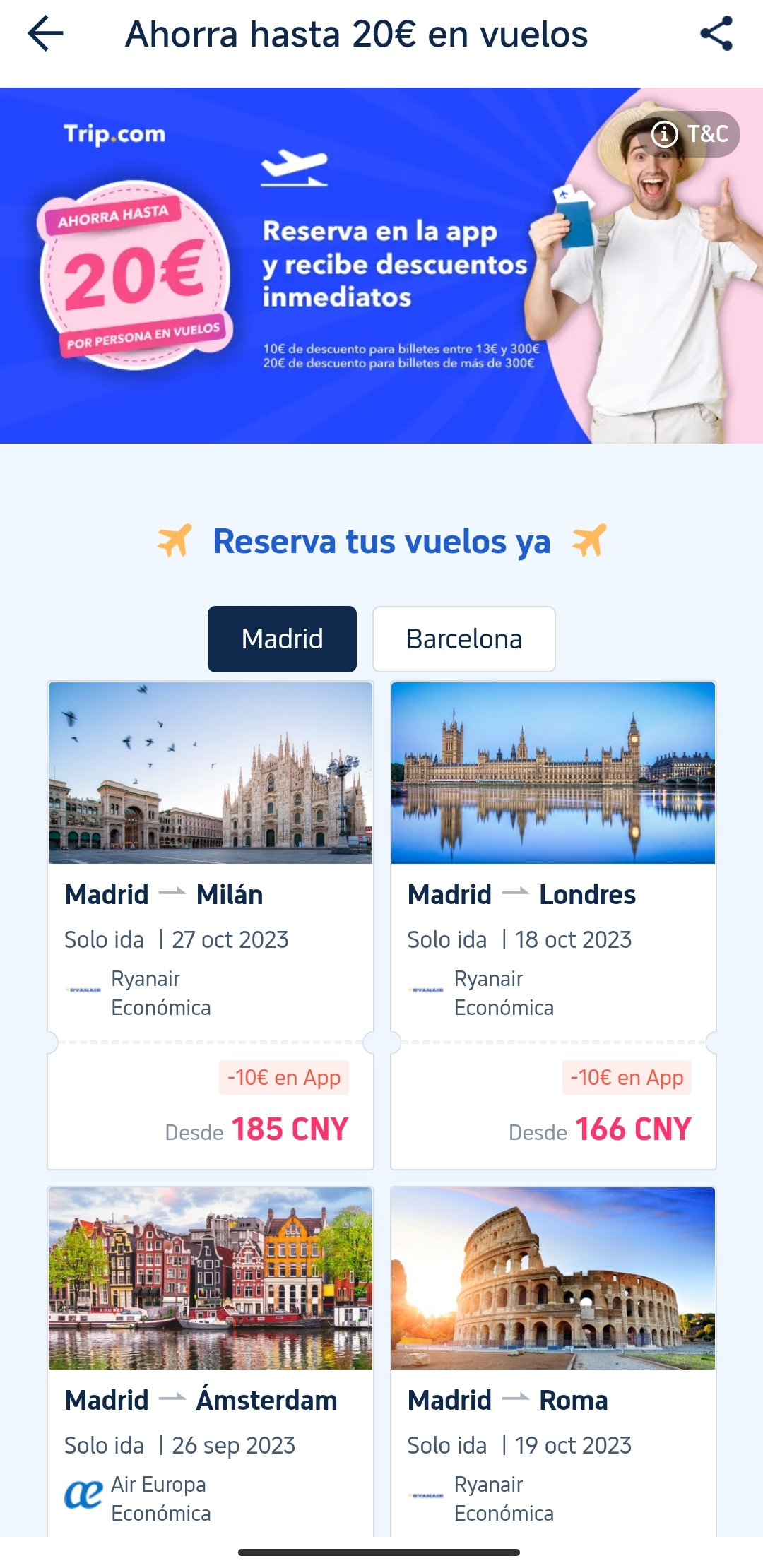Image resolution: width=763 pixels, height=1568 pixels.
Task: Switch to Barcelona departures
Action: click(x=463, y=639)
